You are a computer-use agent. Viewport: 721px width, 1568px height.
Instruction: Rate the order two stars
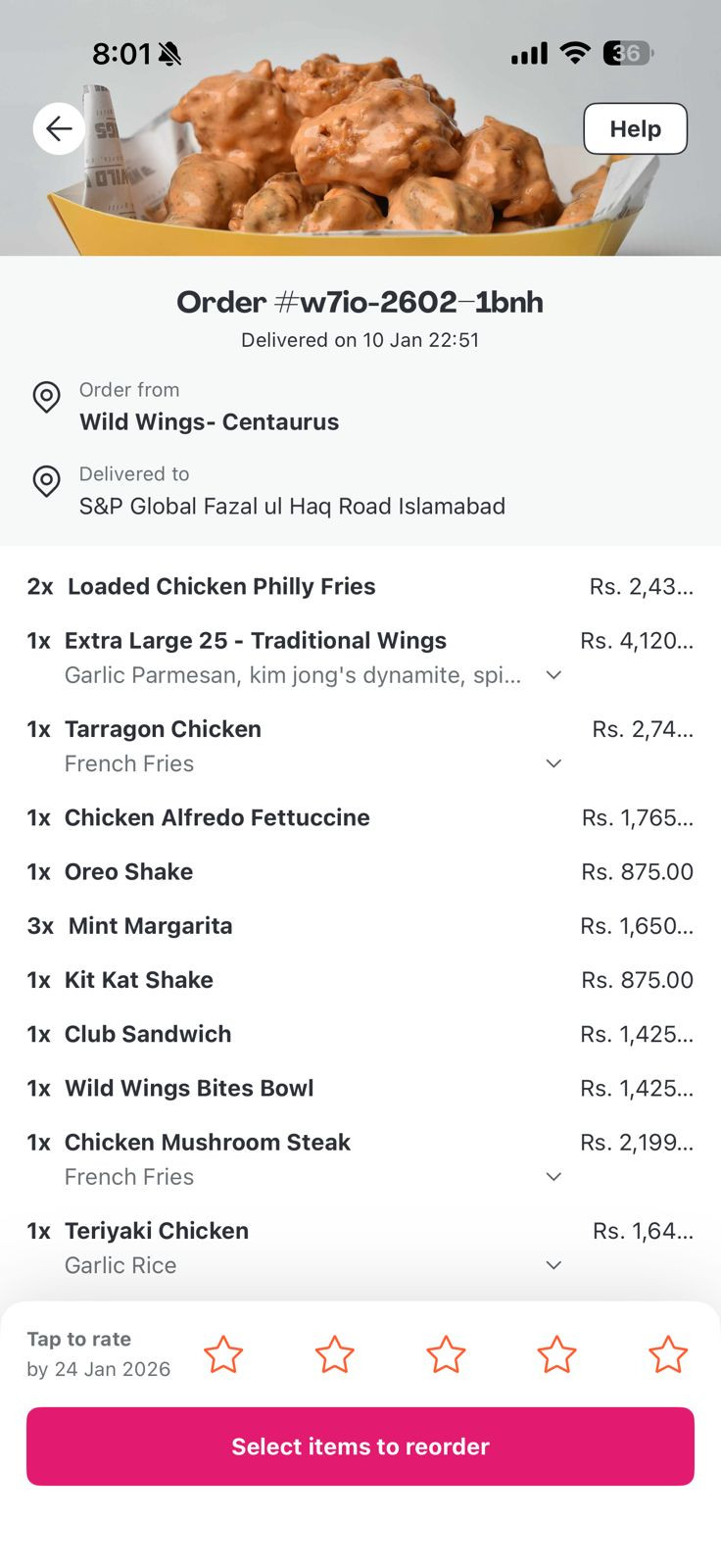click(334, 1354)
